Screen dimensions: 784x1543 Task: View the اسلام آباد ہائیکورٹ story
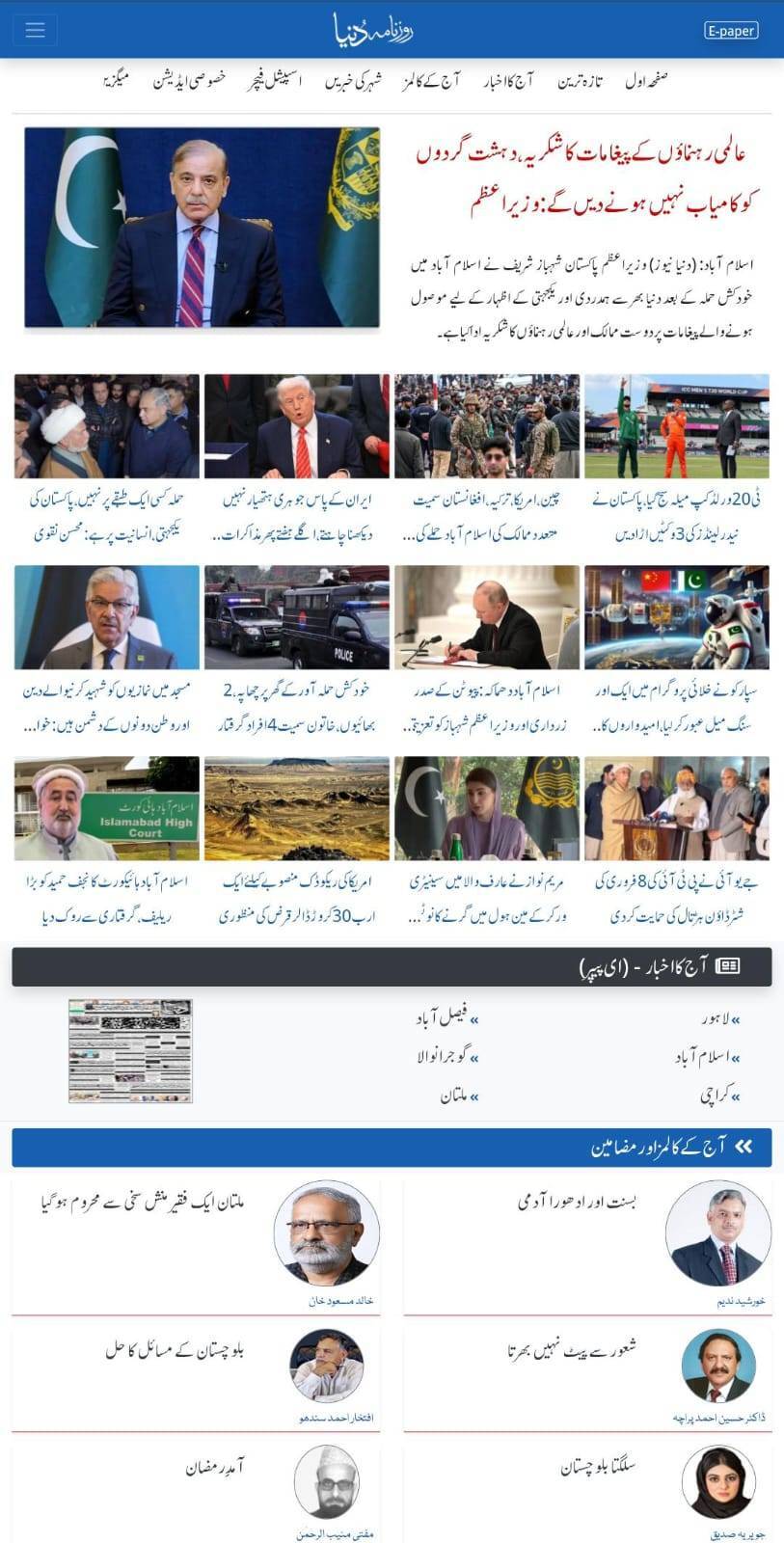(x=107, y=898)
